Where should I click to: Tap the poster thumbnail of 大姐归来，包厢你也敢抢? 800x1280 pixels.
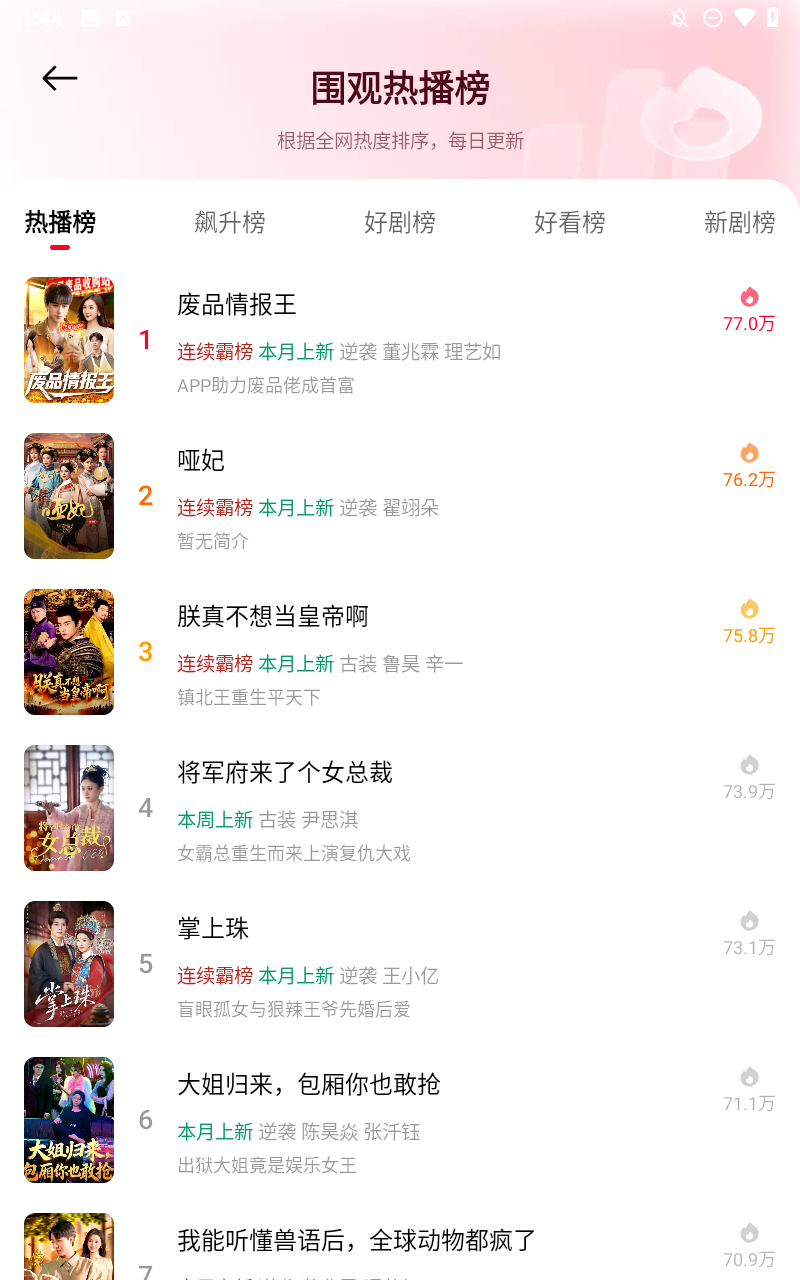[68, 1120]
